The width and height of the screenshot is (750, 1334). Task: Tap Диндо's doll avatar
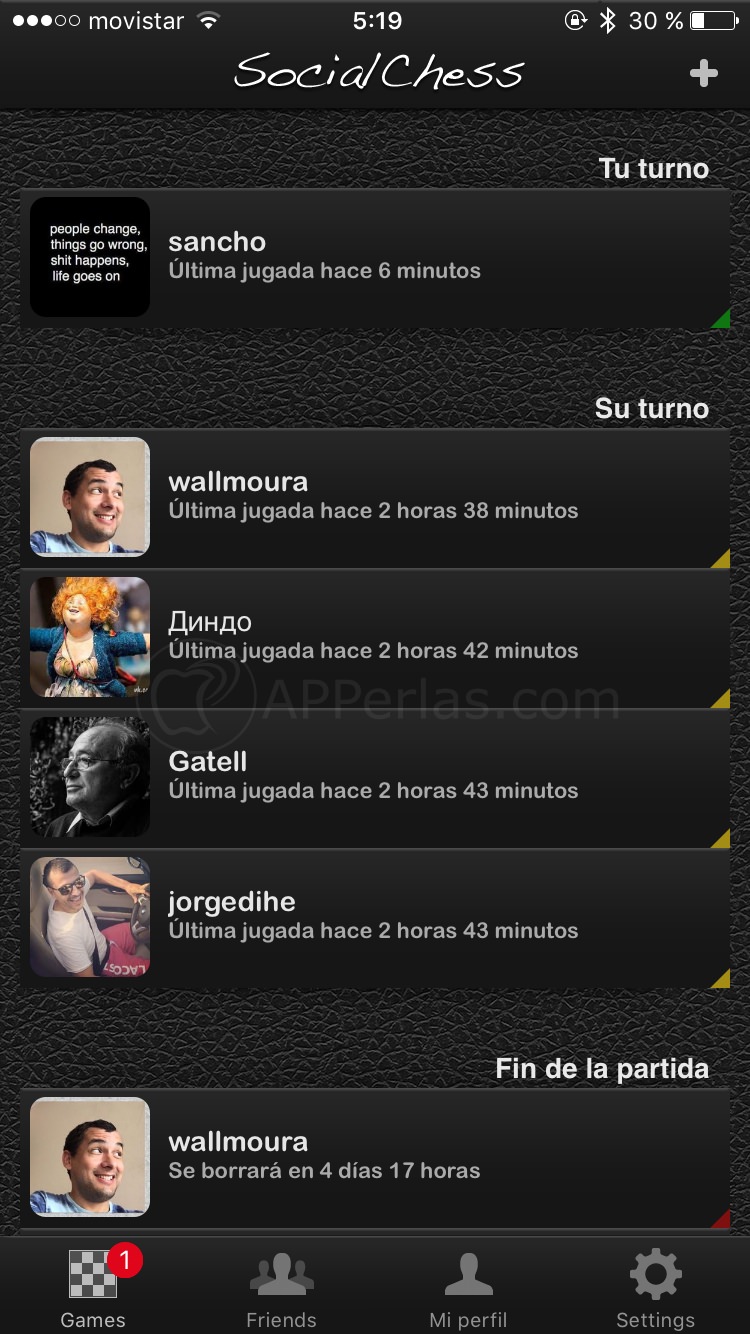89,637
